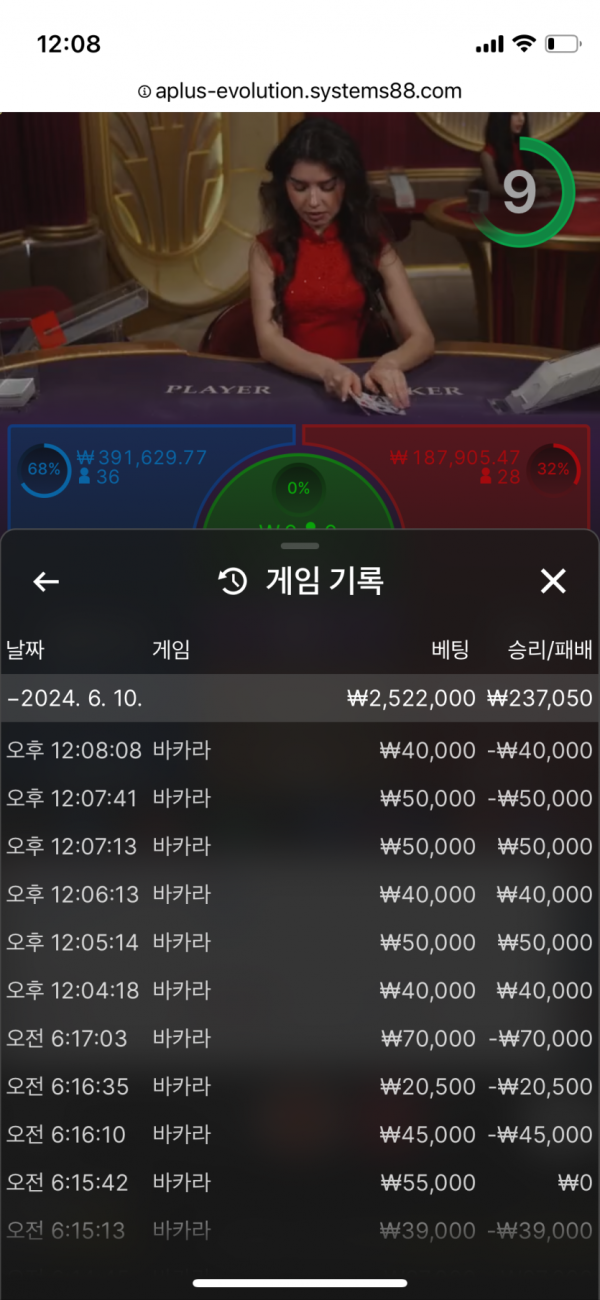Viewport: 600px width, 1300px height.
Task: Open the 오후 12:07:41 바카라 record
Action: click(x=300, y=798)
